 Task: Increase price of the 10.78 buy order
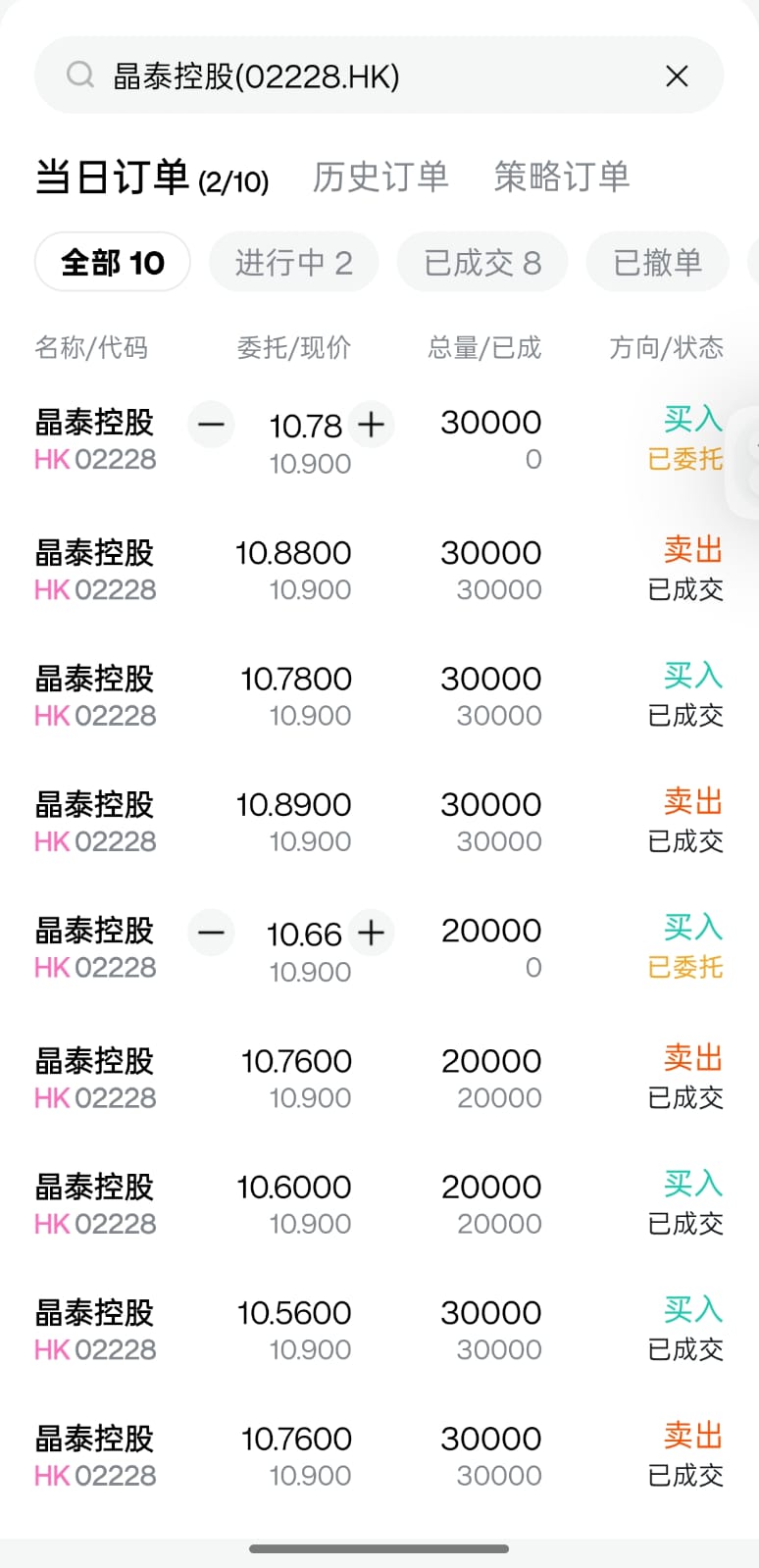371,425
